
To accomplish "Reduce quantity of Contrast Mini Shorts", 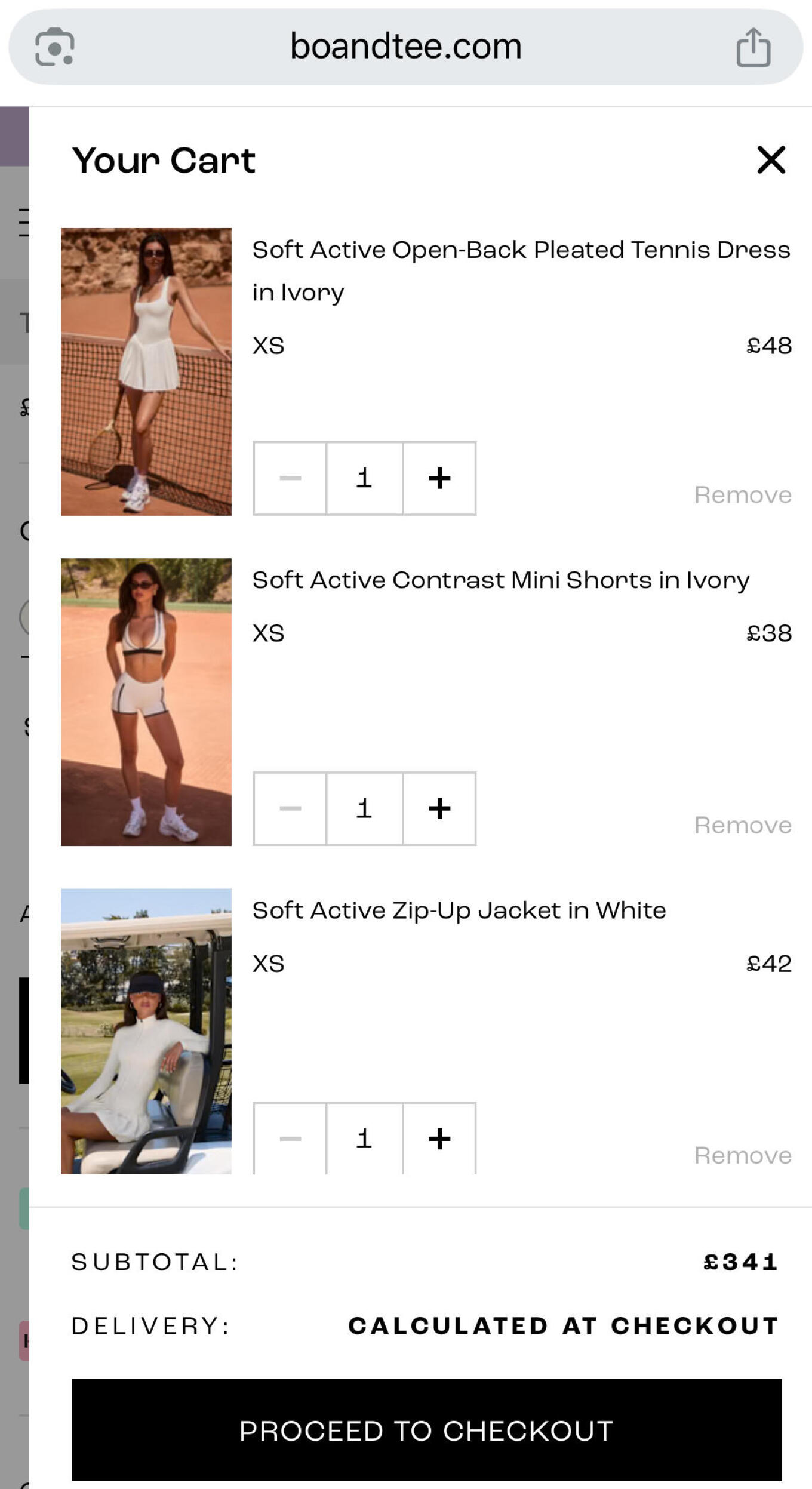I will pyautogui.click(x=290, y=808).
